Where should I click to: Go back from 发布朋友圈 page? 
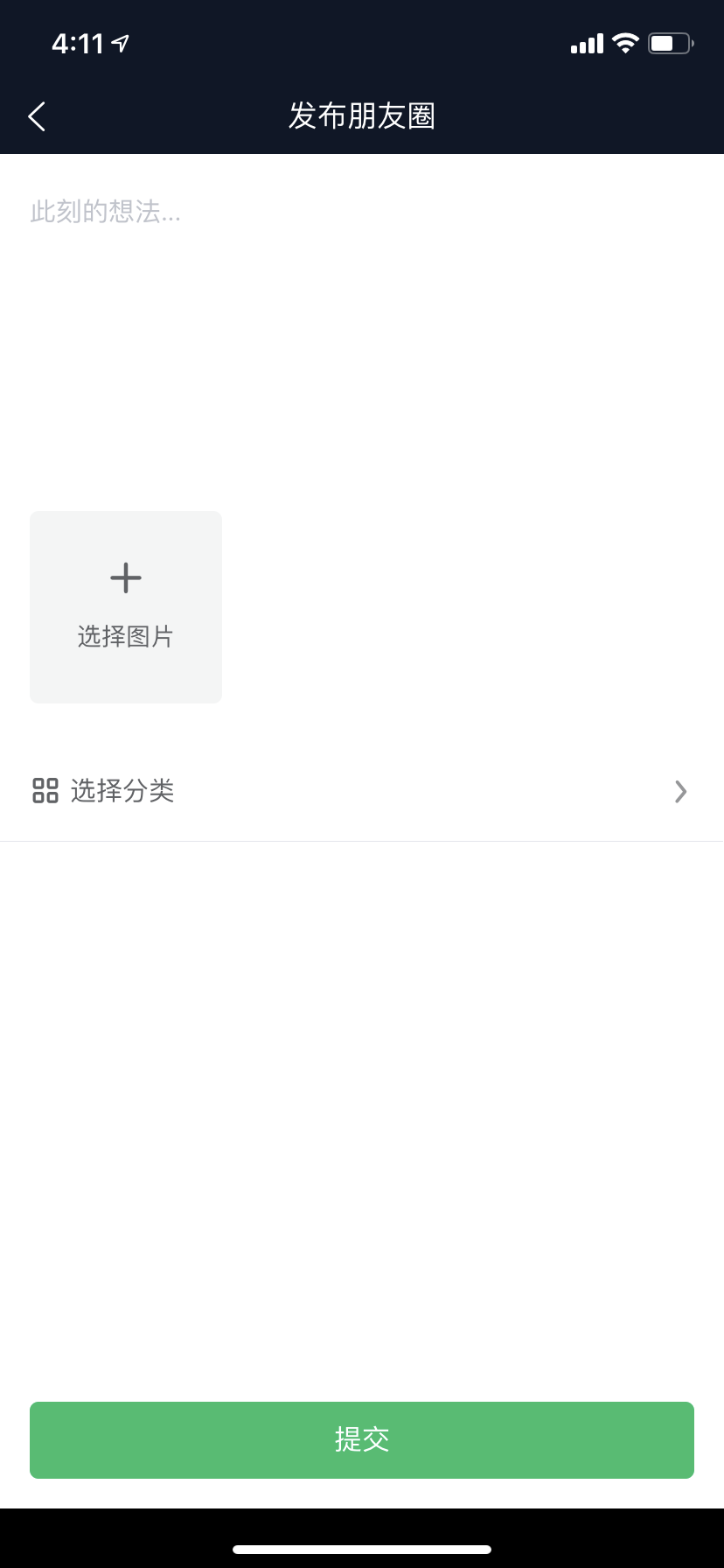tap(37, 116)
